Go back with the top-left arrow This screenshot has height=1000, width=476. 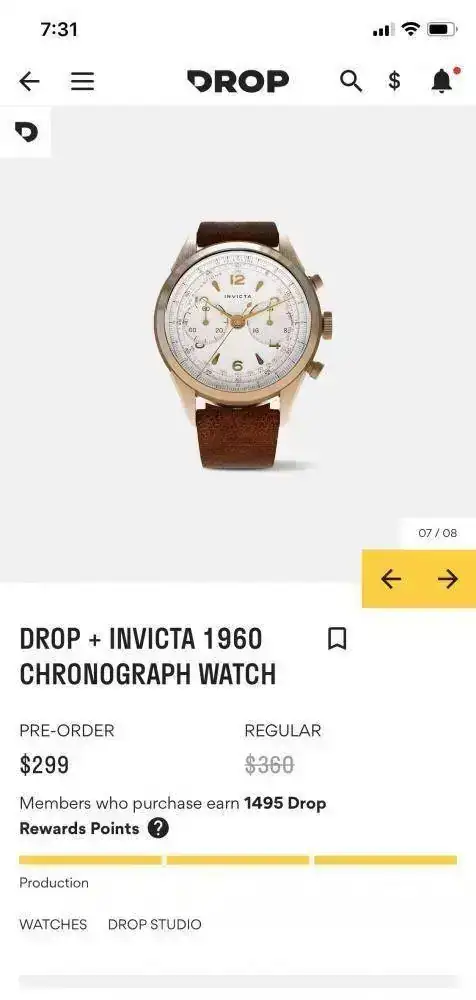tap(29, 81)
